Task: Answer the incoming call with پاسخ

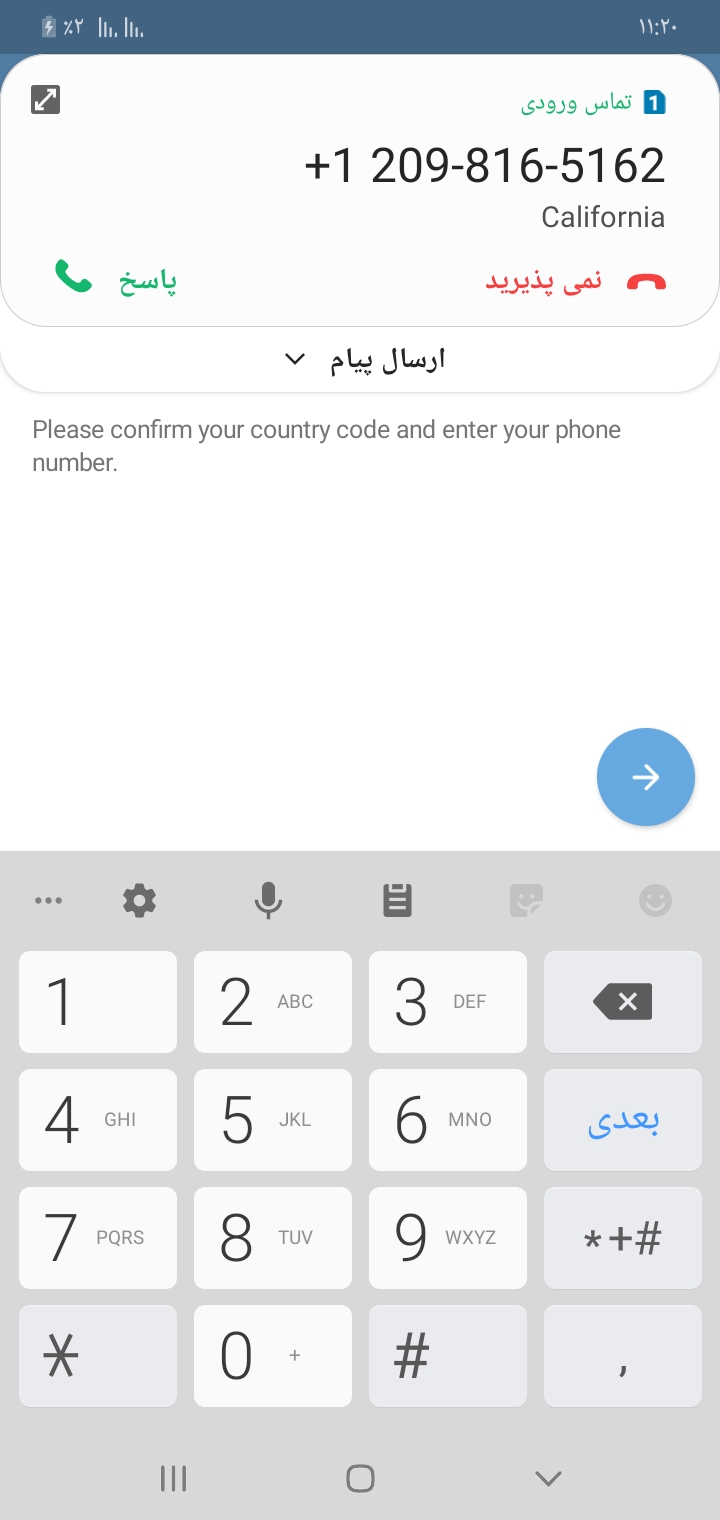Action: (115, 279)
